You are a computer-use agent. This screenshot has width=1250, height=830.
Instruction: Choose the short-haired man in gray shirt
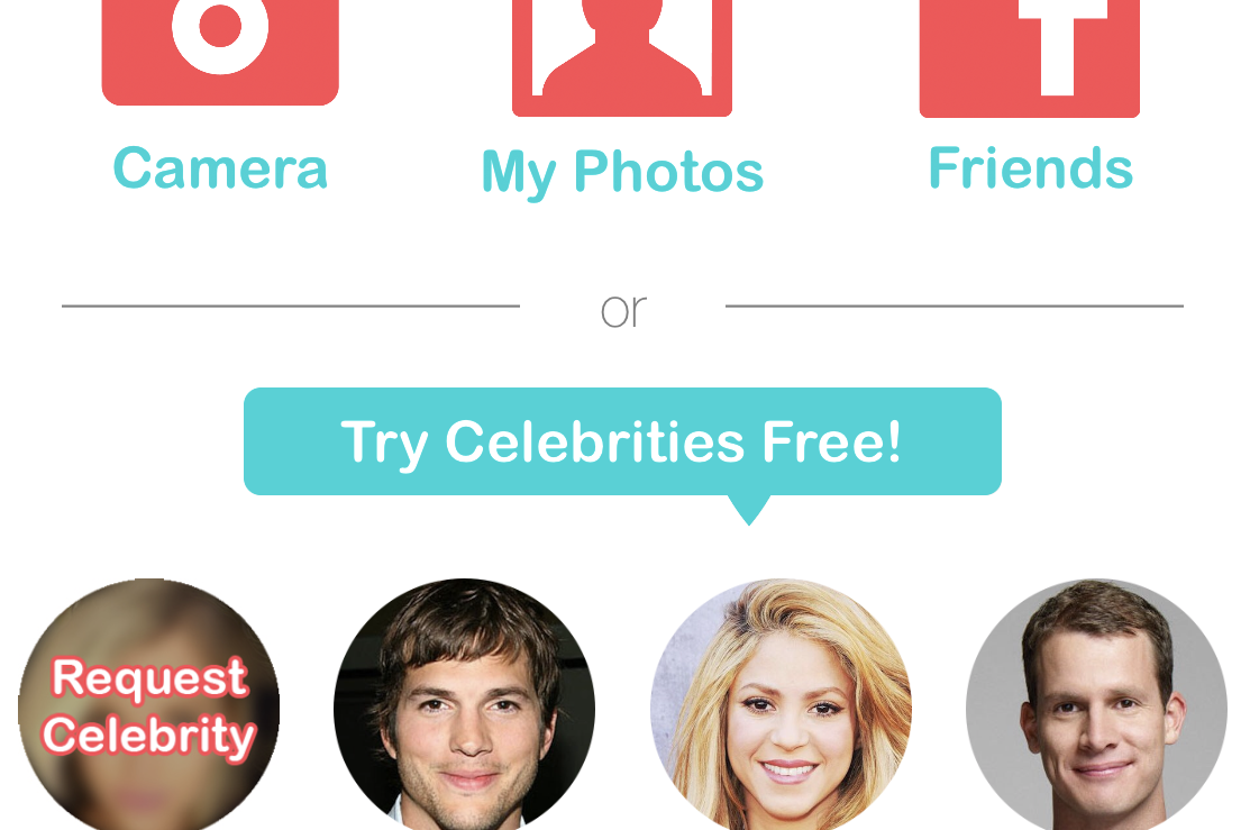1096,707
